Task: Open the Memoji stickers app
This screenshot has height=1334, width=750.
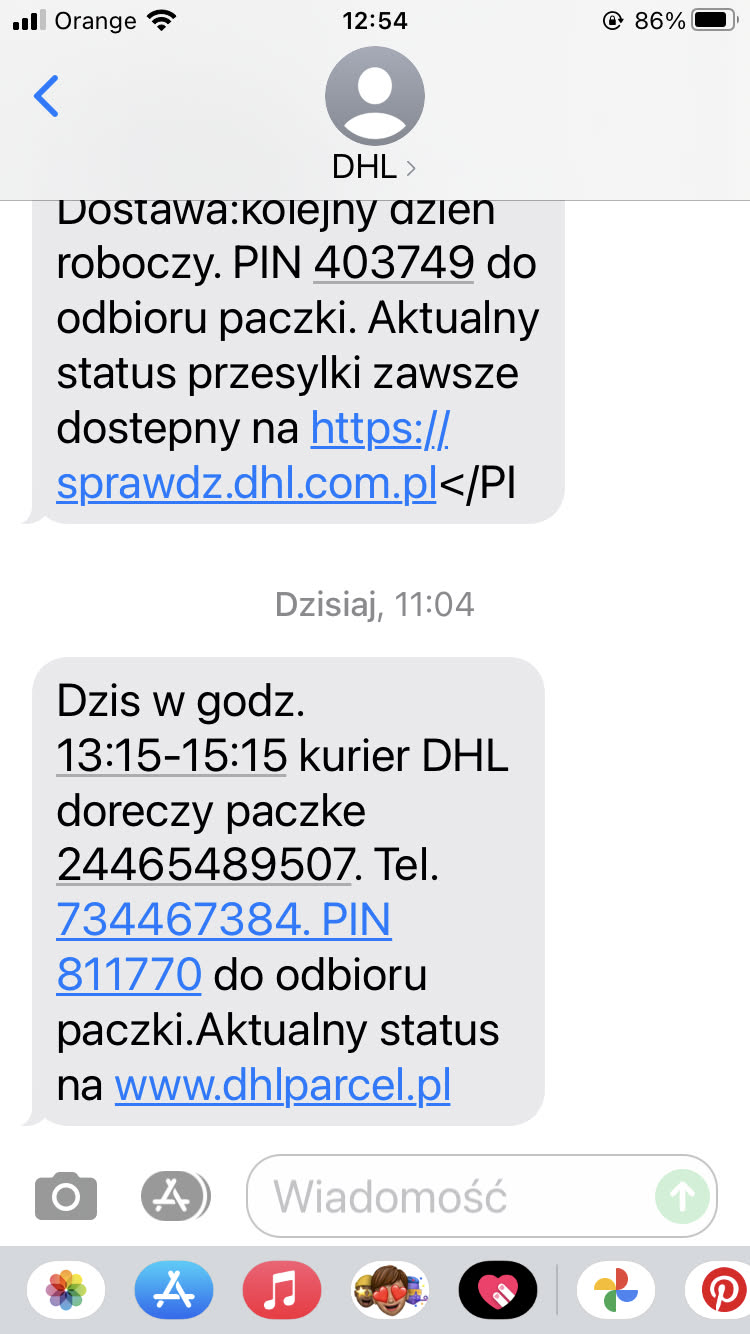Action: [x=390, y=1291]
